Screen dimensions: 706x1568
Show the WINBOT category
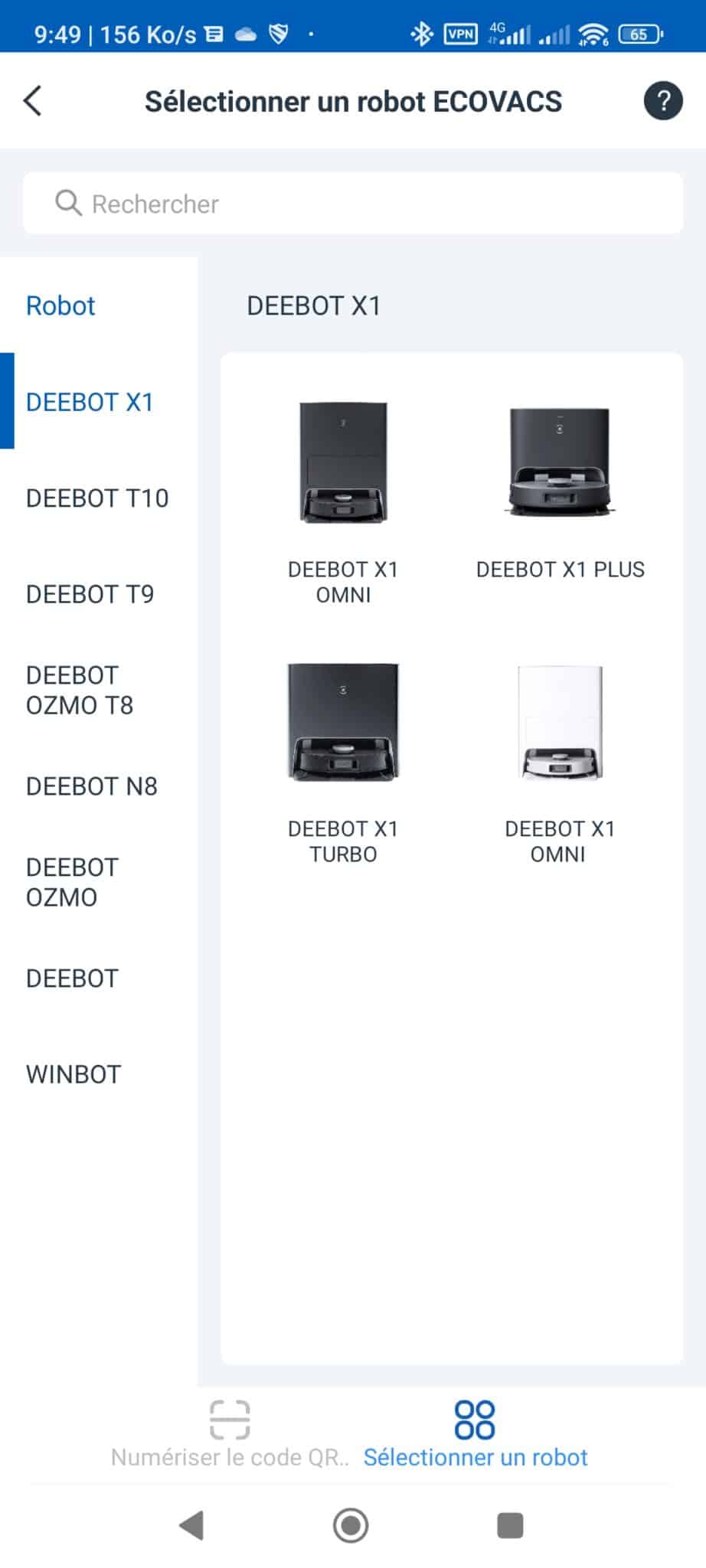(74, 1074)
